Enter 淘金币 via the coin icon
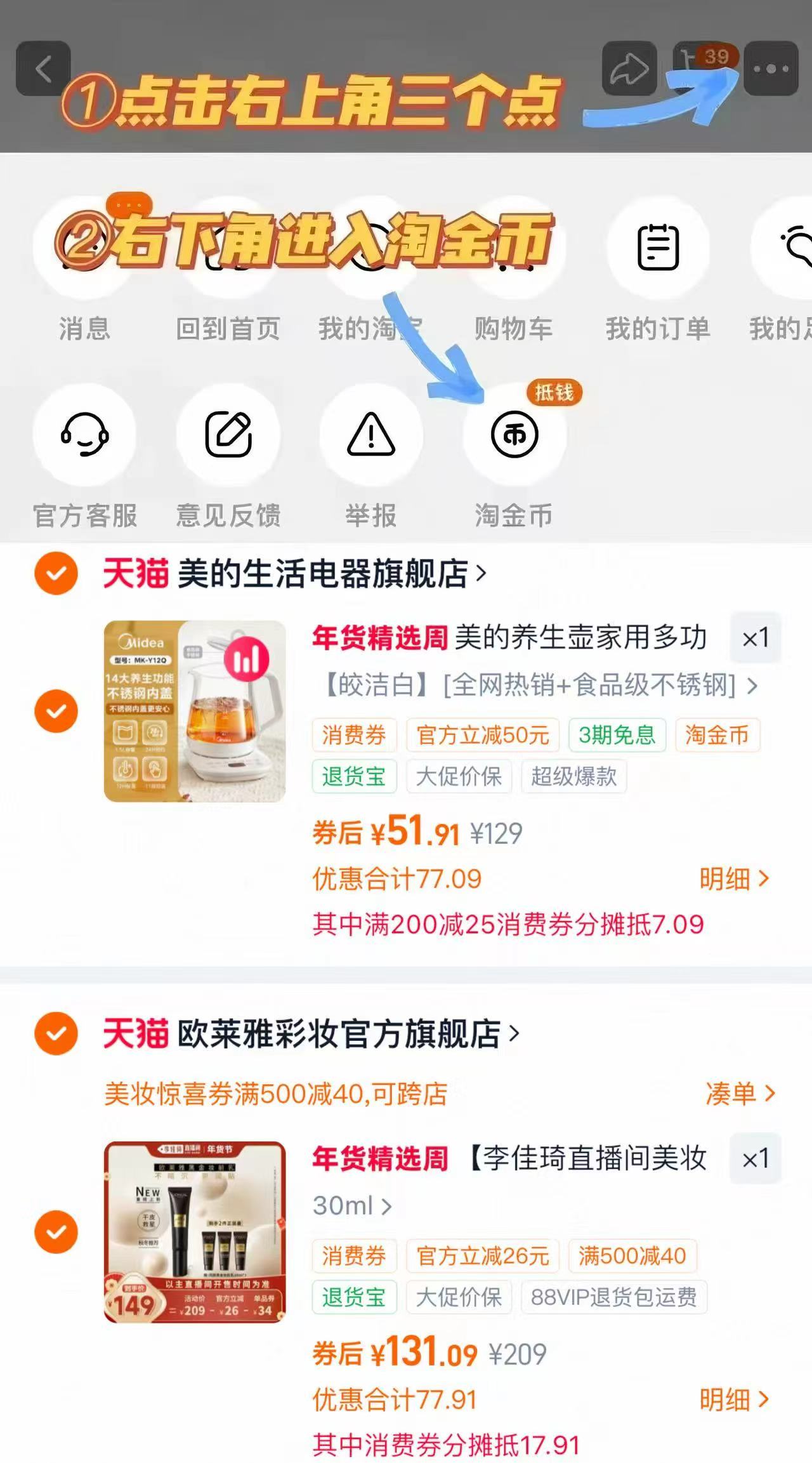The image size is (812, 1463). pyautogui.click(x=515, y=435)
